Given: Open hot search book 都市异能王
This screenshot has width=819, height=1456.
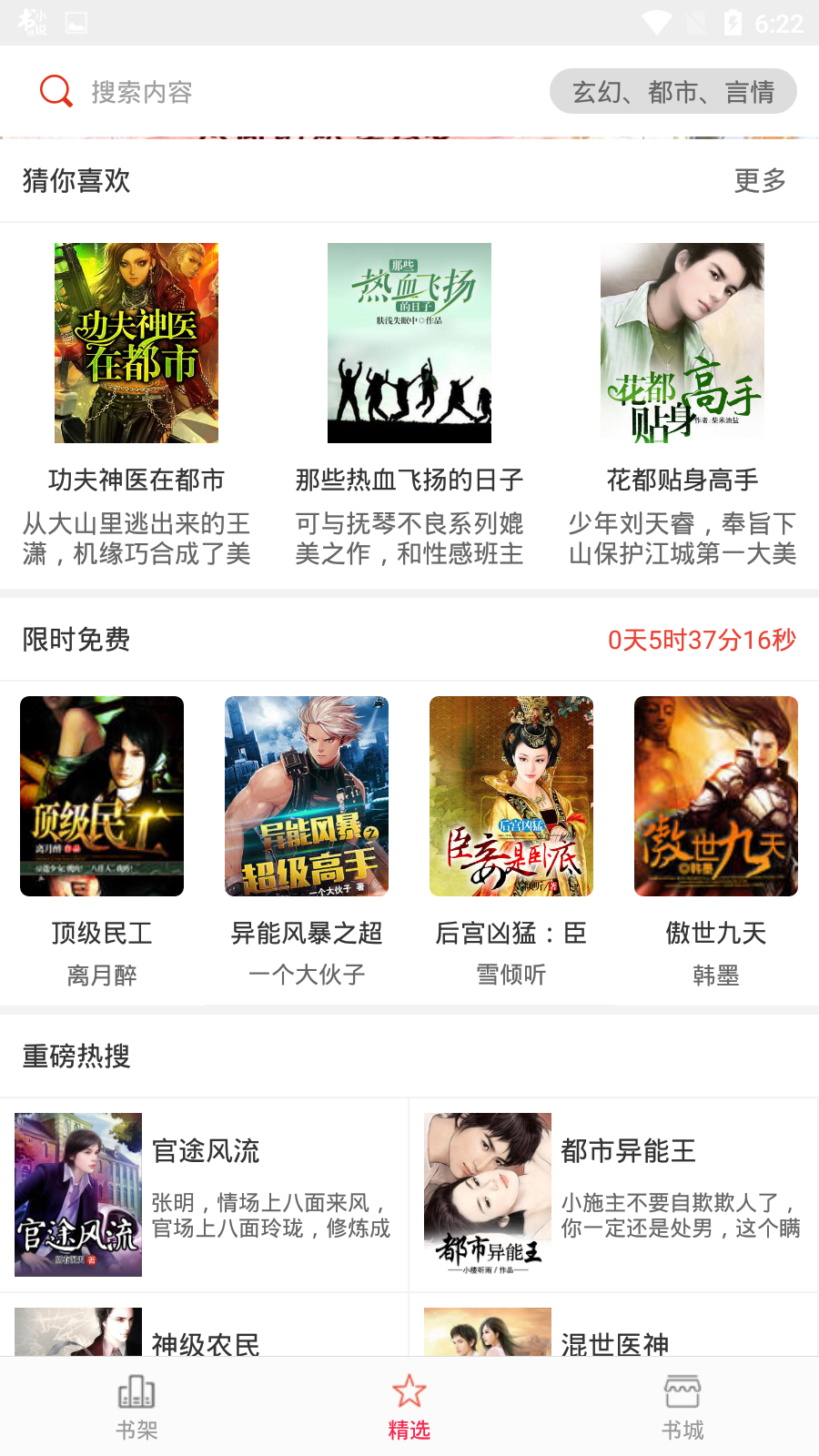Looking at the screenshot, I should point(614,1194).
